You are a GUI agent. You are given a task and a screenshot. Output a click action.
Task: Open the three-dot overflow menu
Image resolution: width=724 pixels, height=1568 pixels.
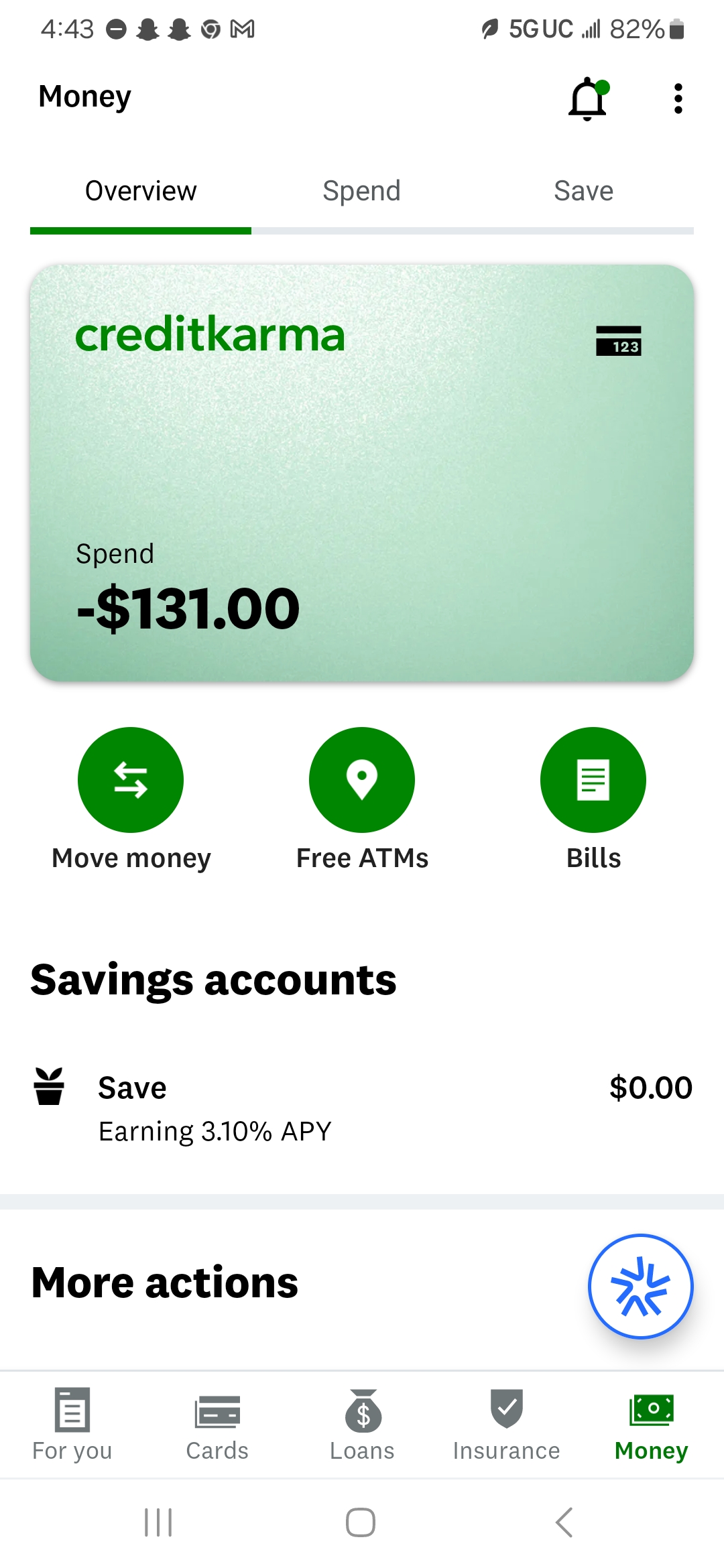(x=678, y=99)
